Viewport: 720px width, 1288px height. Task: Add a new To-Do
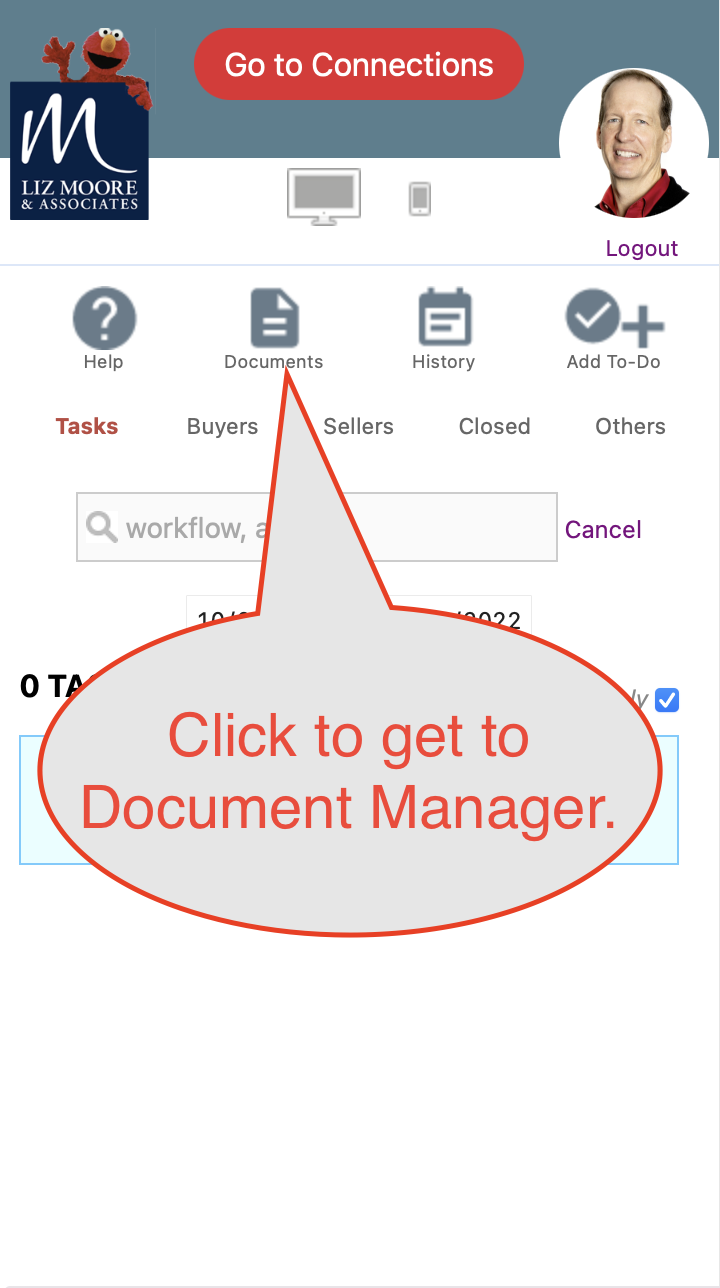[x=614, y=328]
